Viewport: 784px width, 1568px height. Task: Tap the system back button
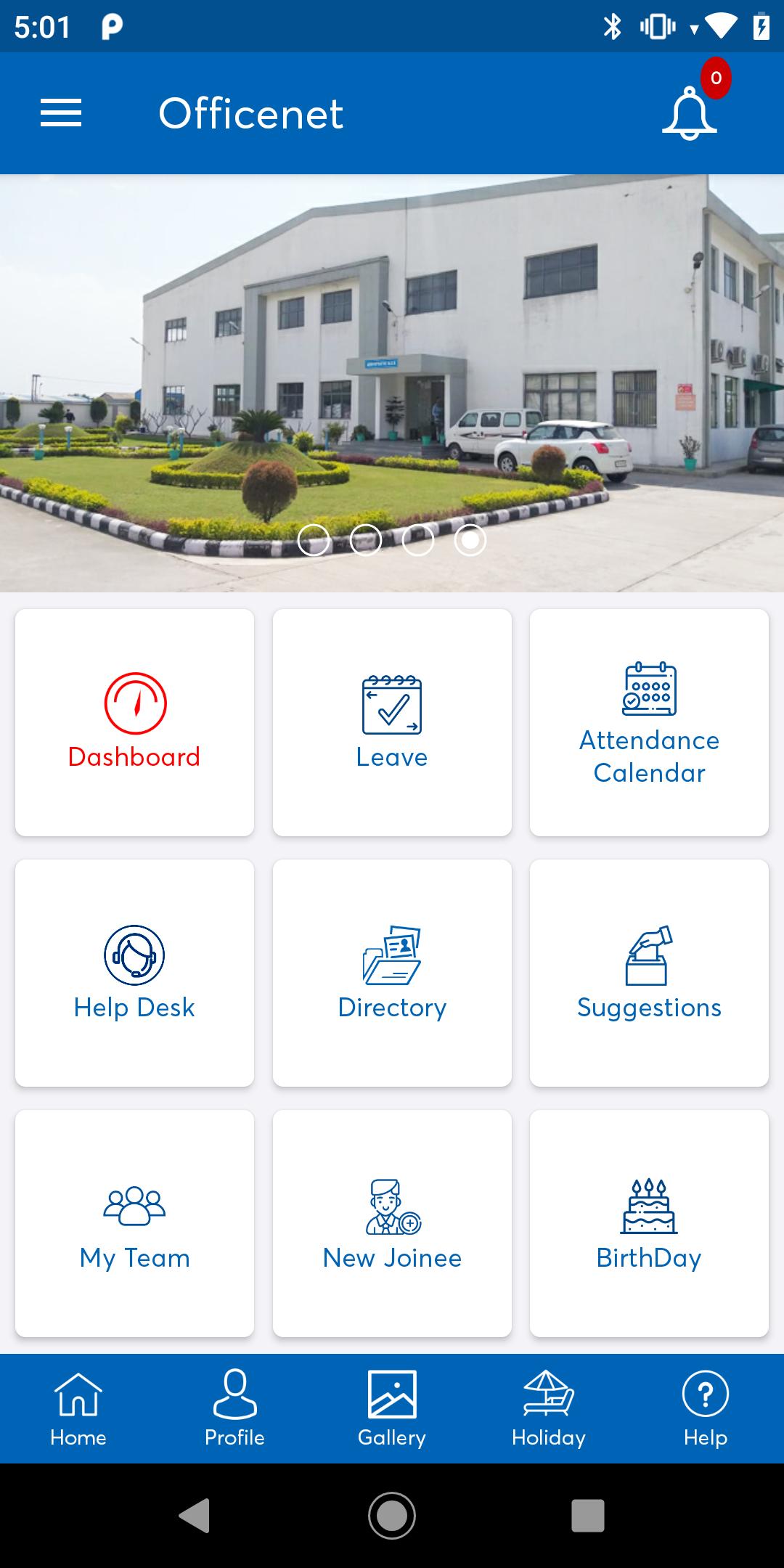[195, 1515]
